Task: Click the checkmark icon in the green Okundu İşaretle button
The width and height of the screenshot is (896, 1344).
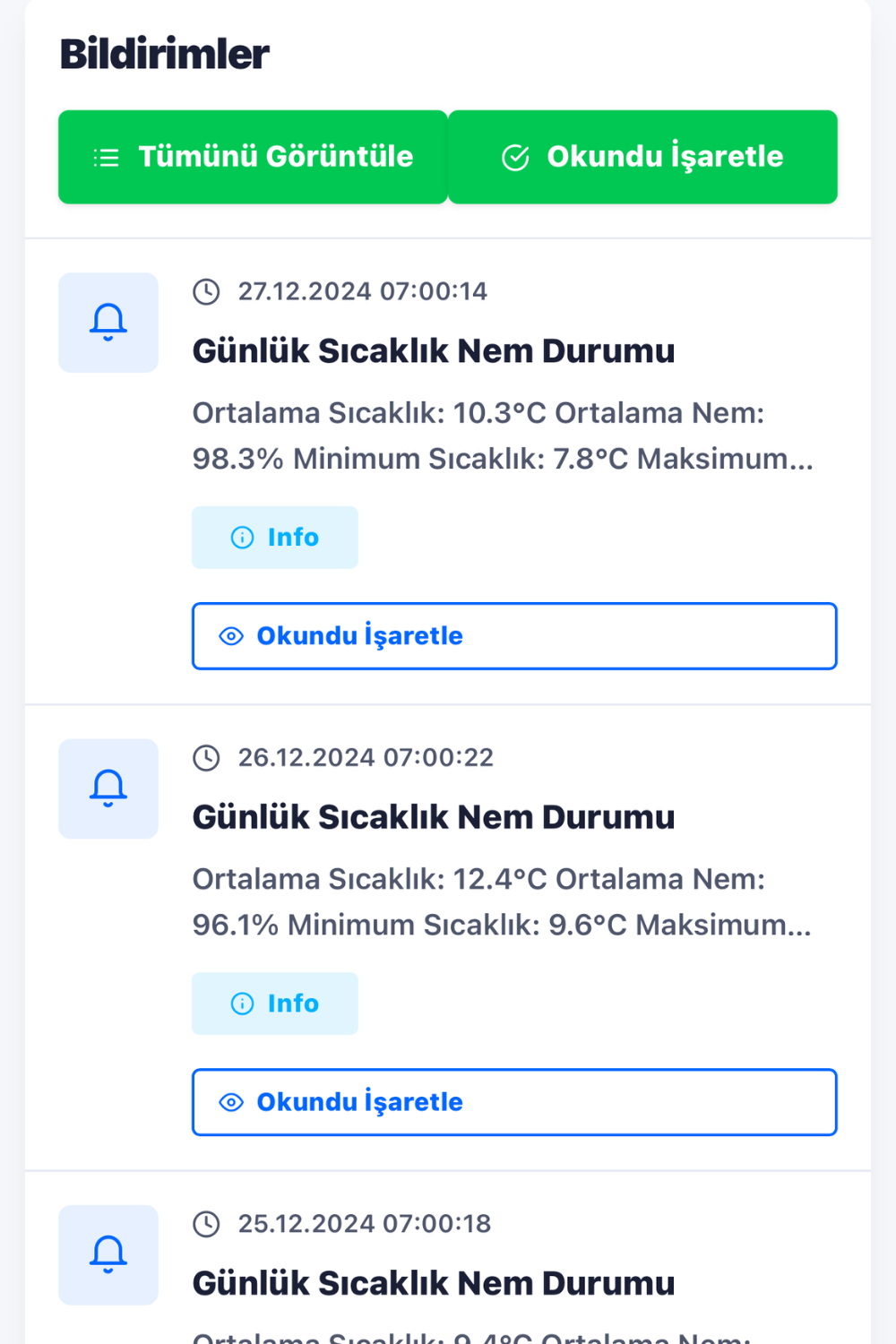Action: click(513, 156)
